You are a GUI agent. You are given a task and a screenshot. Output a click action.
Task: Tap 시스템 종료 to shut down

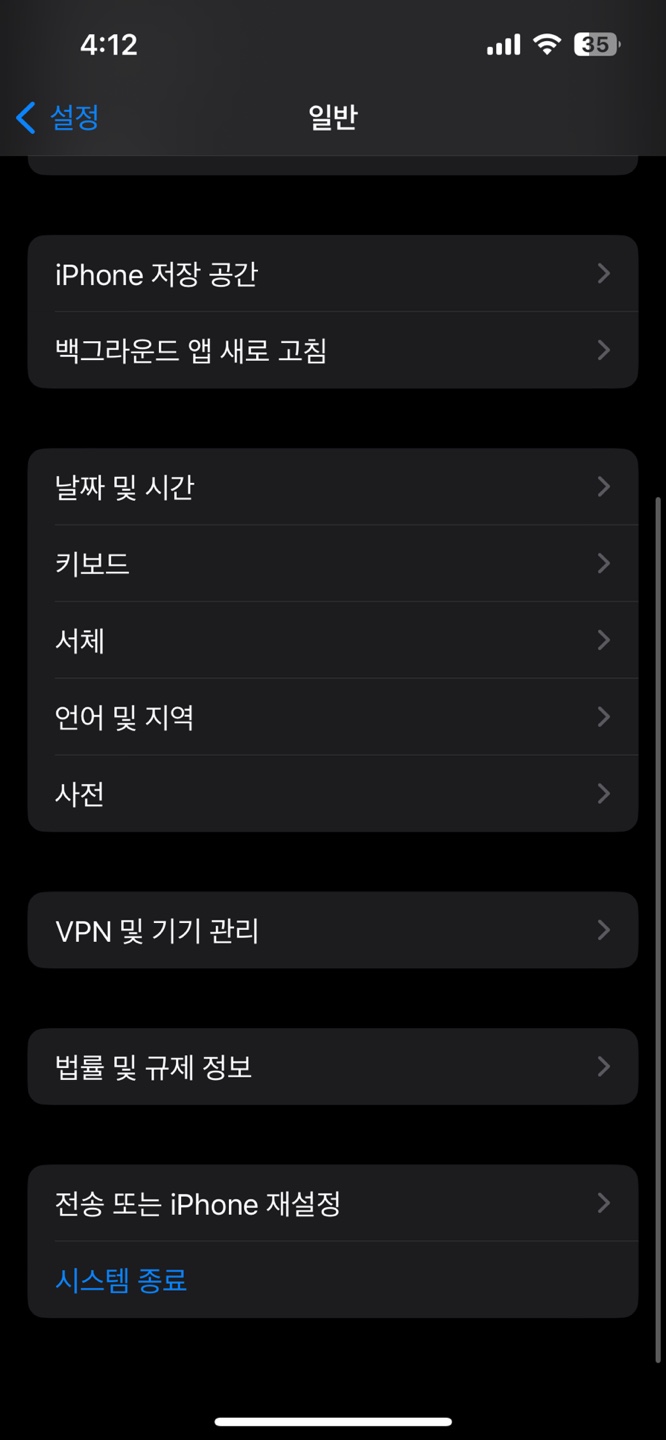click(x=121, y=1280)
